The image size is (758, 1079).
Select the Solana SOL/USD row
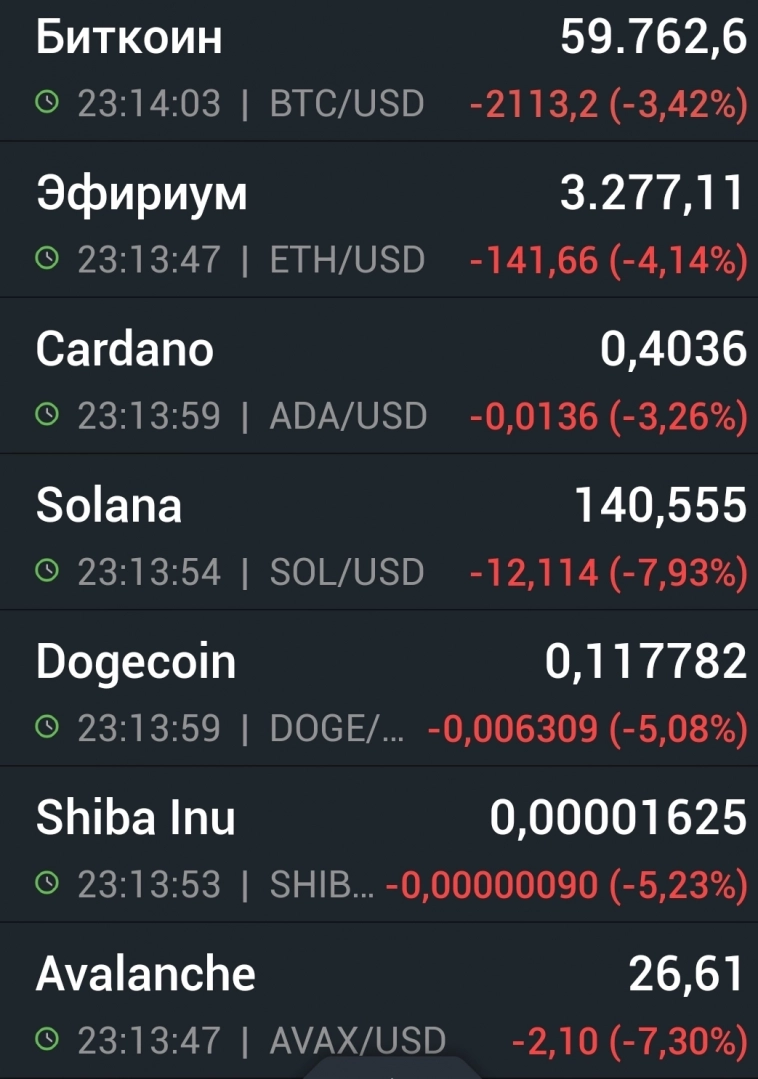point(379,537)
